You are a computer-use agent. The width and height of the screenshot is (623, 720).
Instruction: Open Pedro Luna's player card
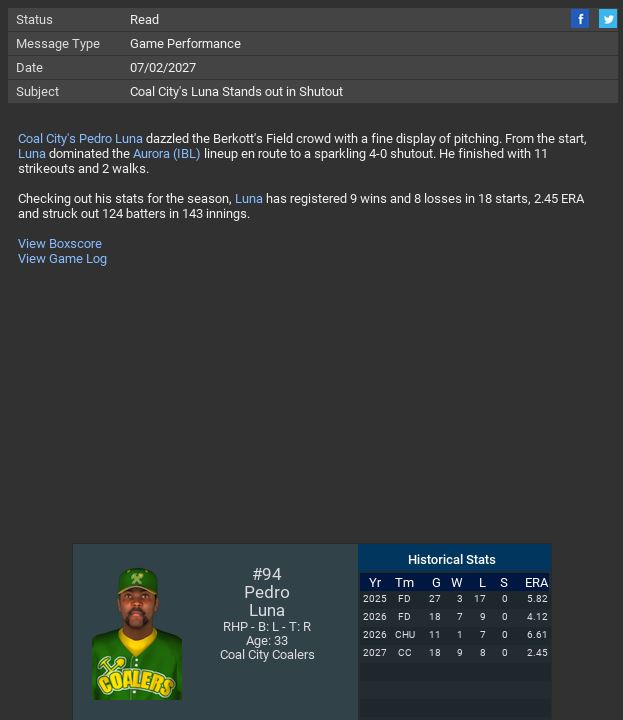pyautogui.click(x=137, y=633)
